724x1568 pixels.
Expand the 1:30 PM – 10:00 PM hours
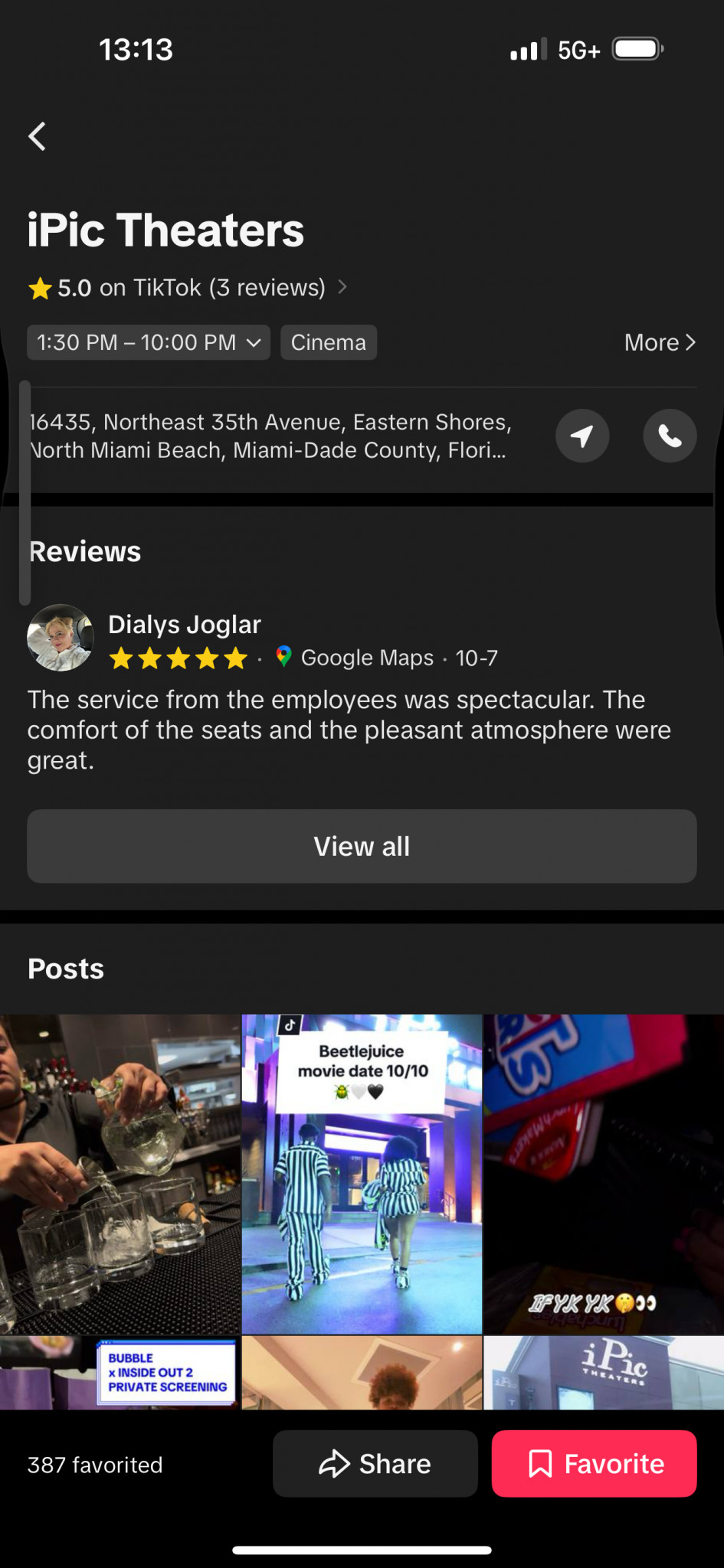[149, 342]
